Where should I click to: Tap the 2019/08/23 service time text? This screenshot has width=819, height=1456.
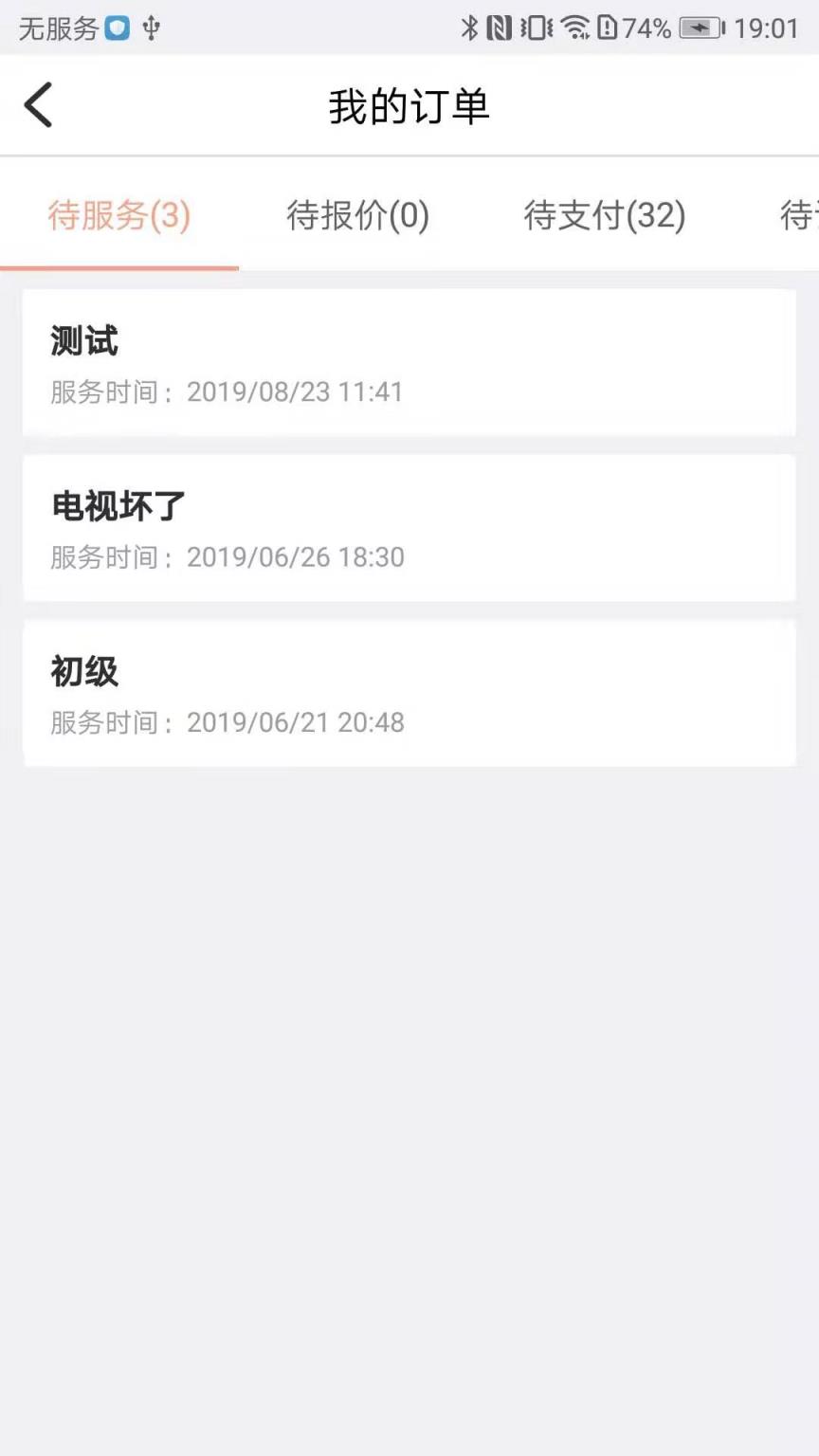point(227,391)
